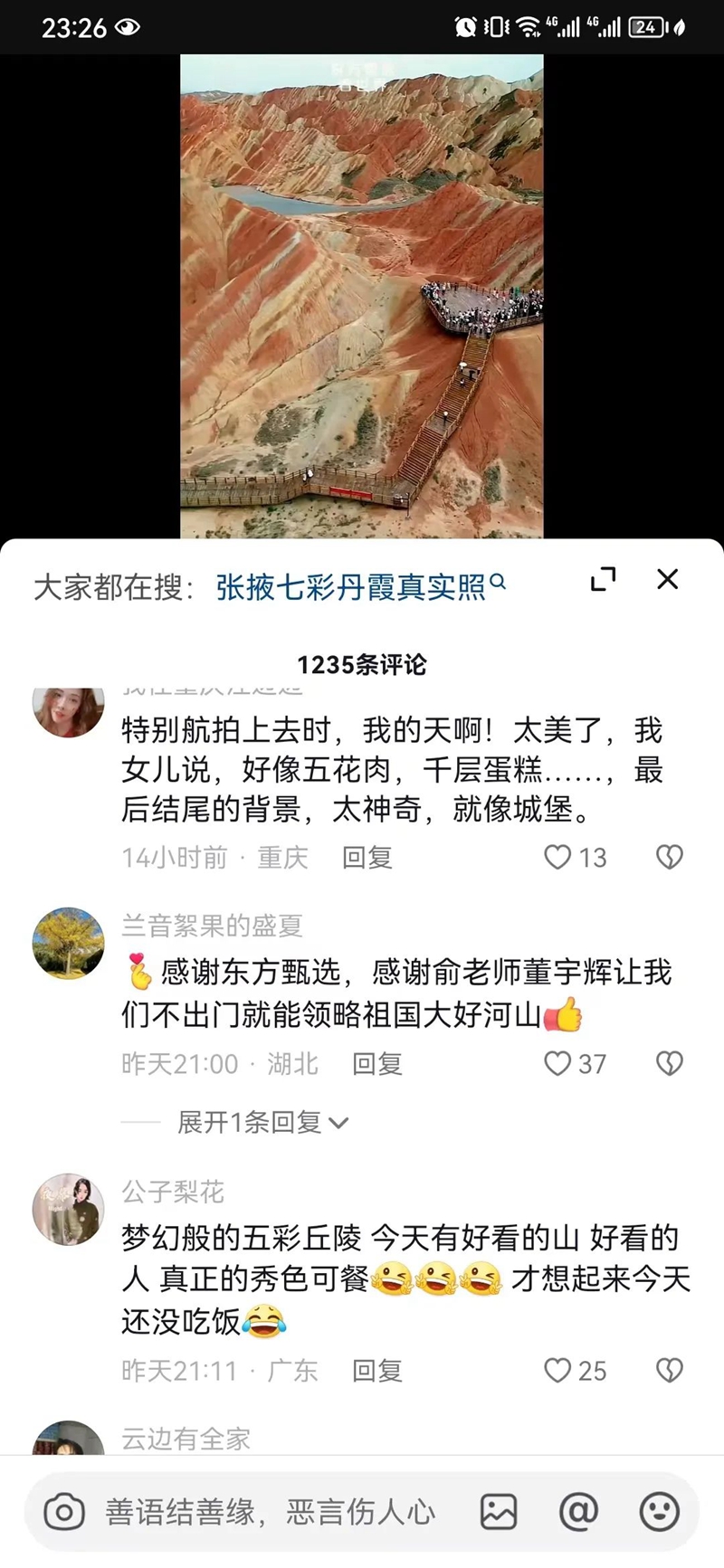
Task: Mention someone with the @ icon
Action: 578,1512
